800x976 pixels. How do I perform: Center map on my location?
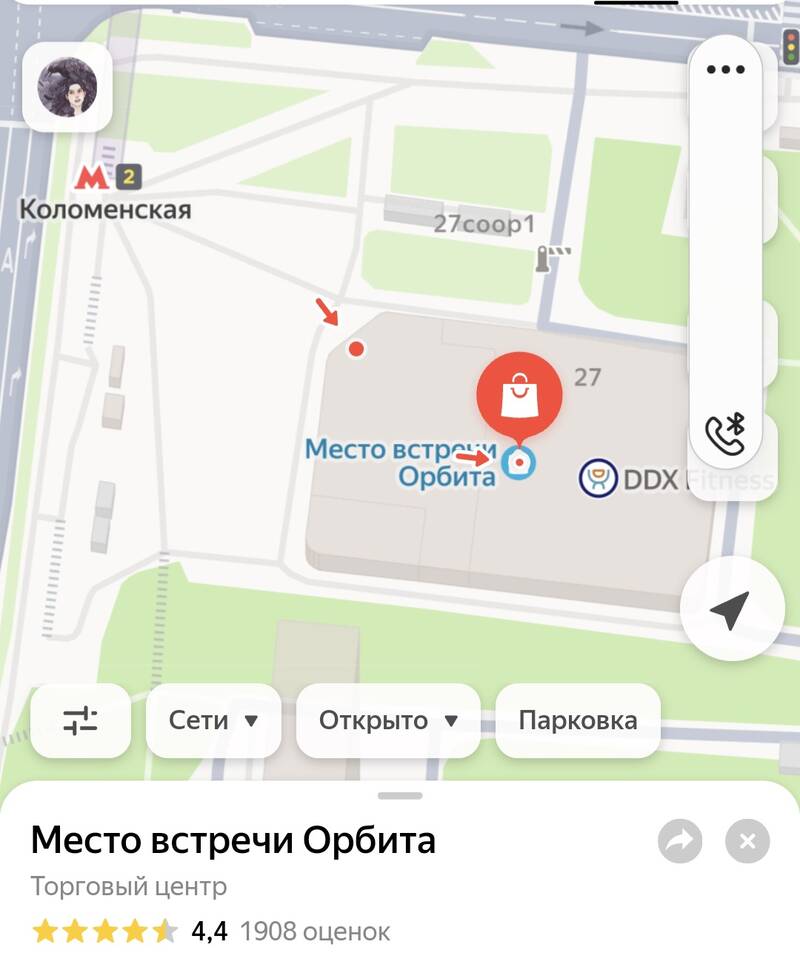pyautogui.click(x=729, y=609)
